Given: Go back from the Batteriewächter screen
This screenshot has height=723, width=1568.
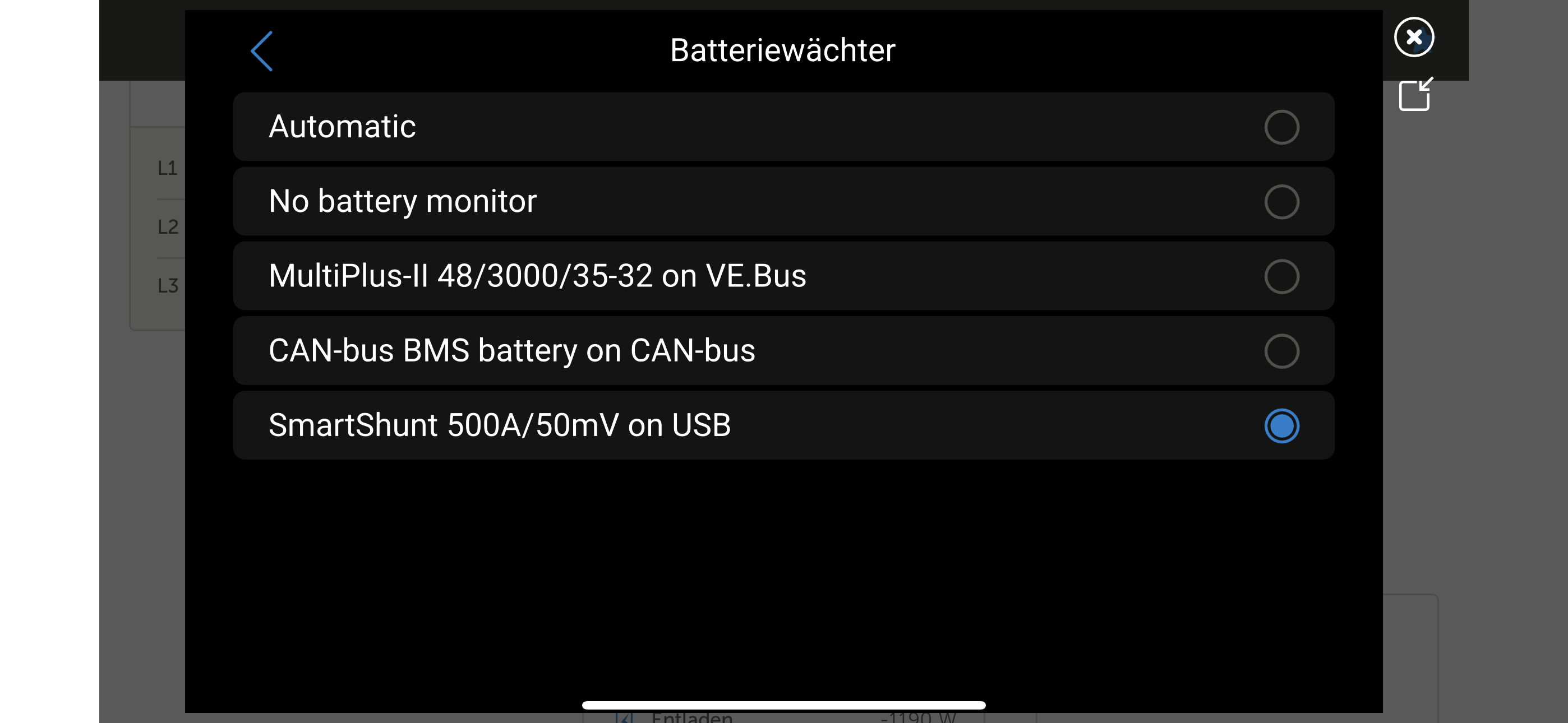Looking at the screenshot, I should tap(262, 51).
